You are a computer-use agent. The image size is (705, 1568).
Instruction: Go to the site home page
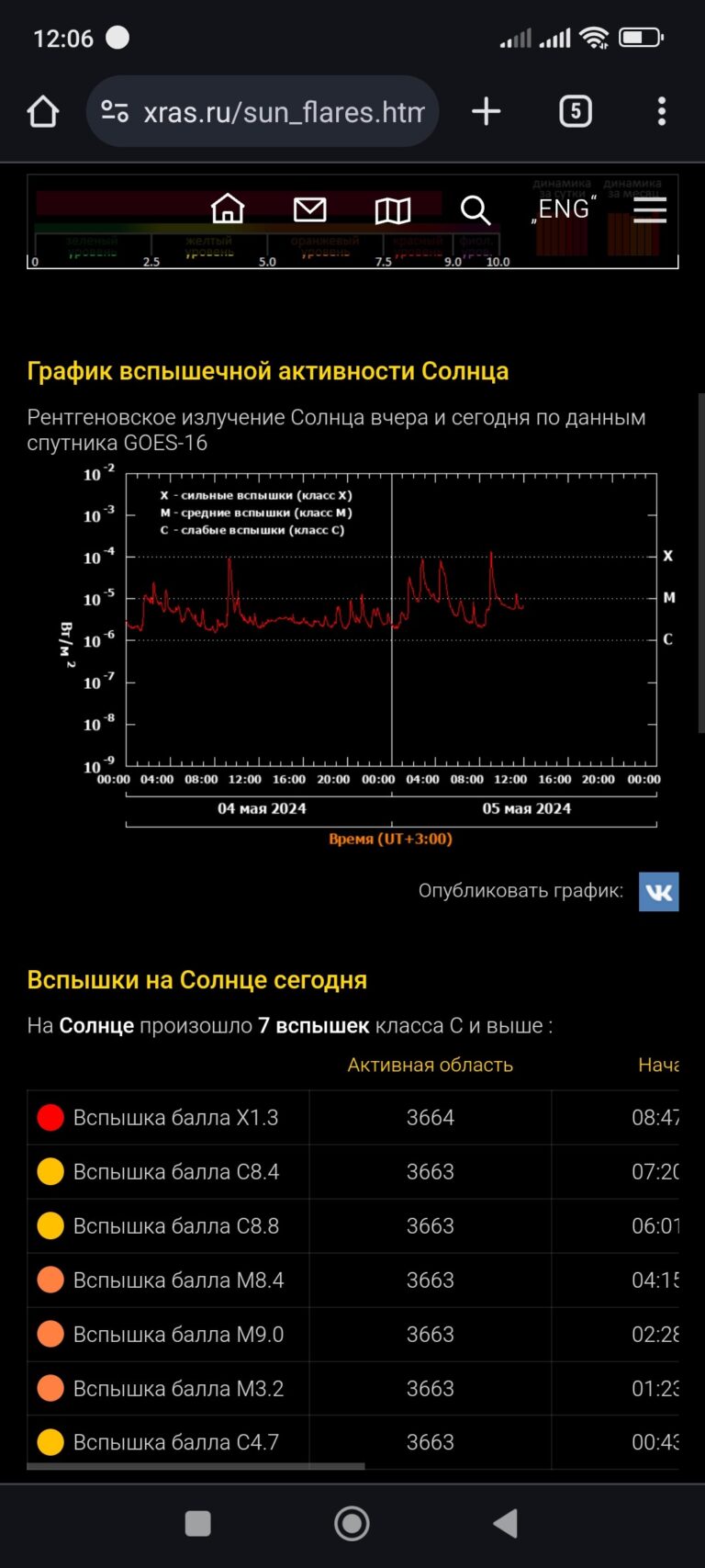228,209
